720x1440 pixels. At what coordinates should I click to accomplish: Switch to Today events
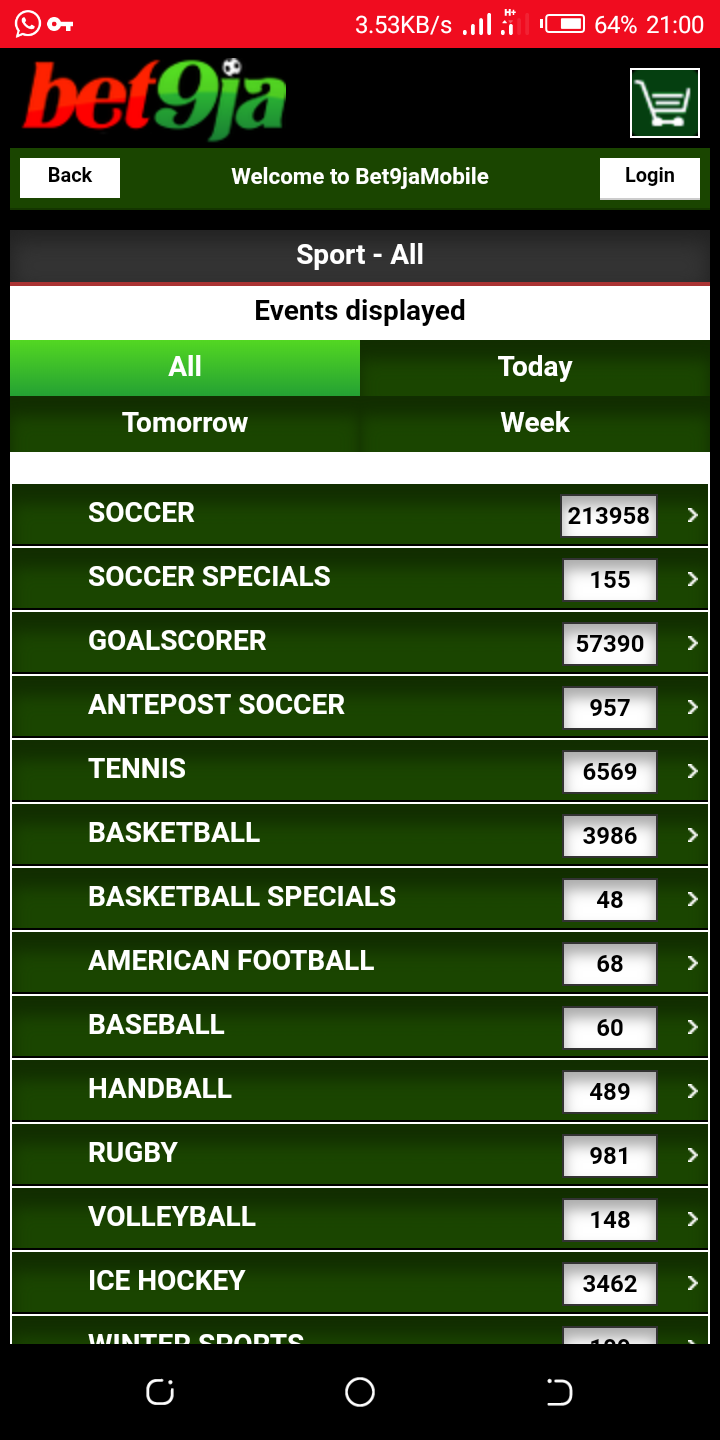pos(535,367)
